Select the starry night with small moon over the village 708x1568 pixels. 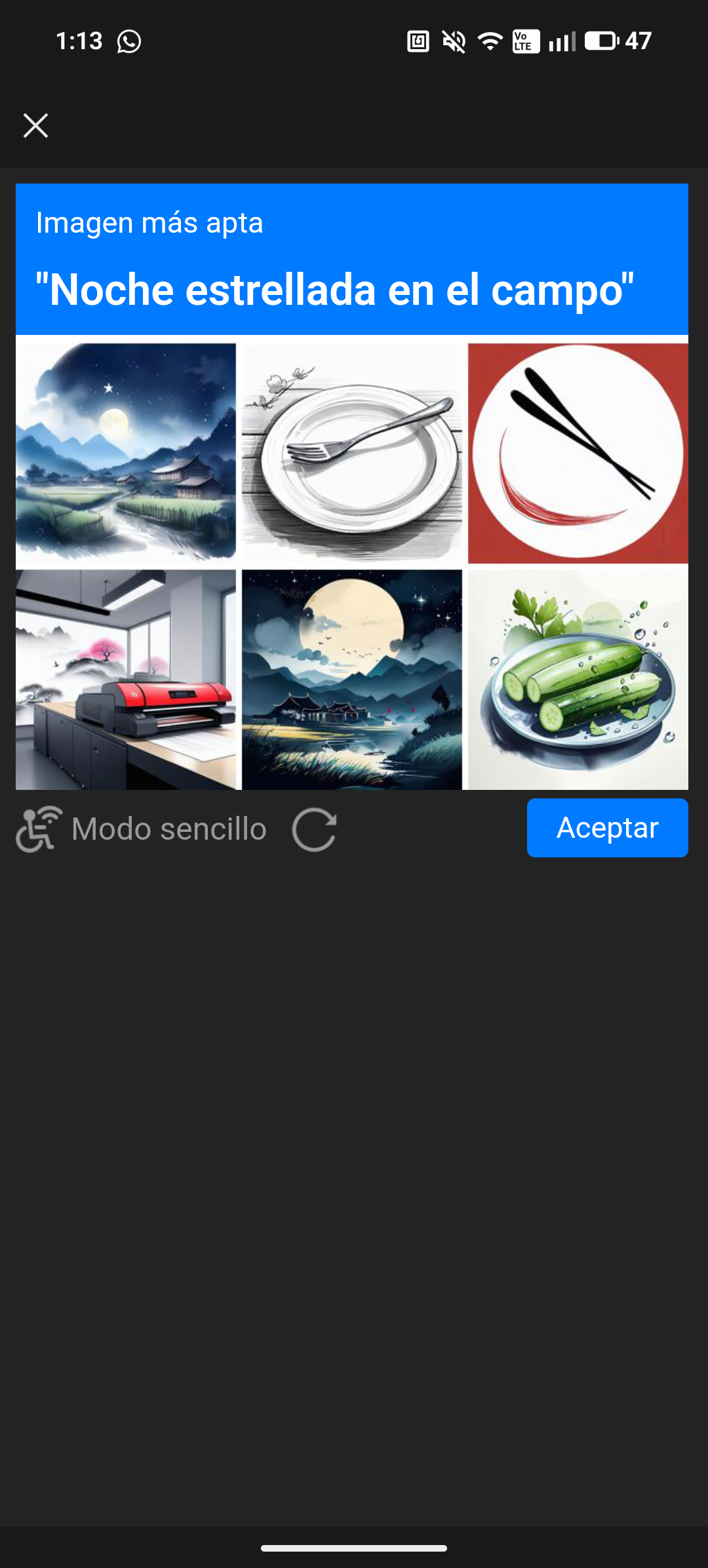point(126,453)
